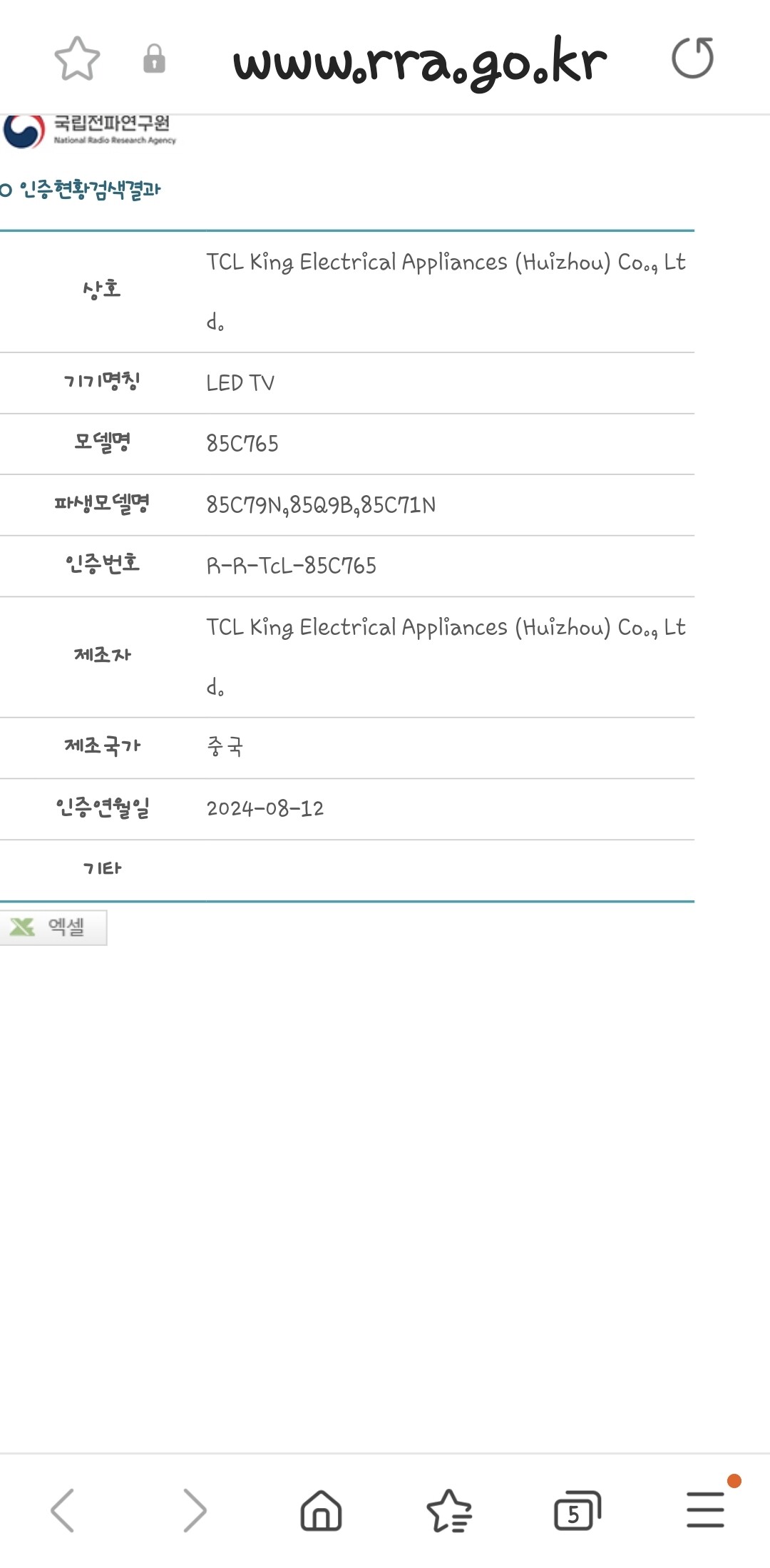The image size is (770, 1568).
Task: Open the bookmarks list
Action: (449, 1510)
